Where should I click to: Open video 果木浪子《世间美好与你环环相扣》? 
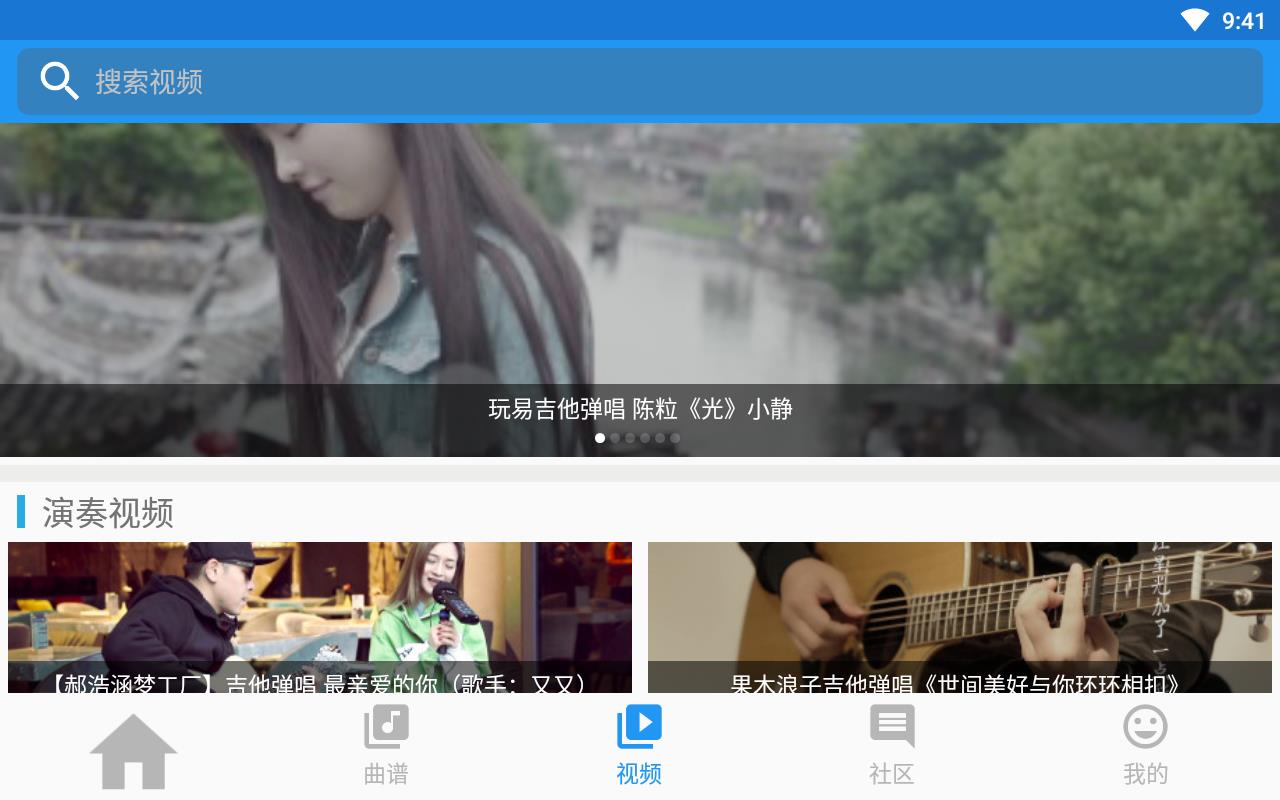[960, 617]
